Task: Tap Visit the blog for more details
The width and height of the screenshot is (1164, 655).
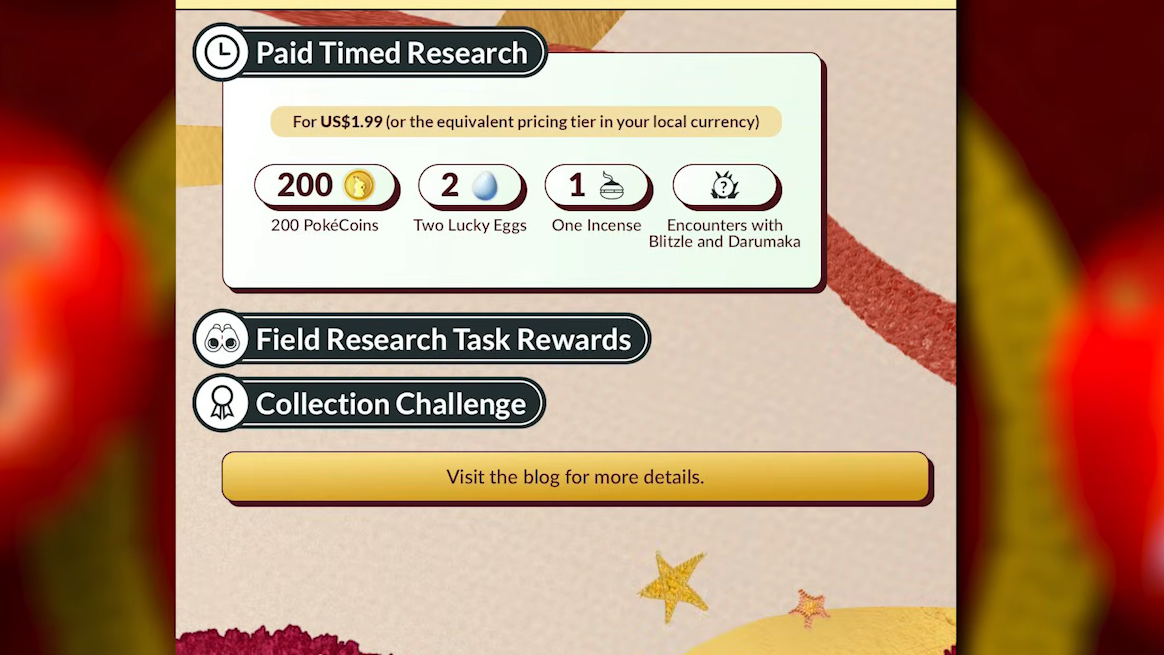Action: (x=575, y=477)
